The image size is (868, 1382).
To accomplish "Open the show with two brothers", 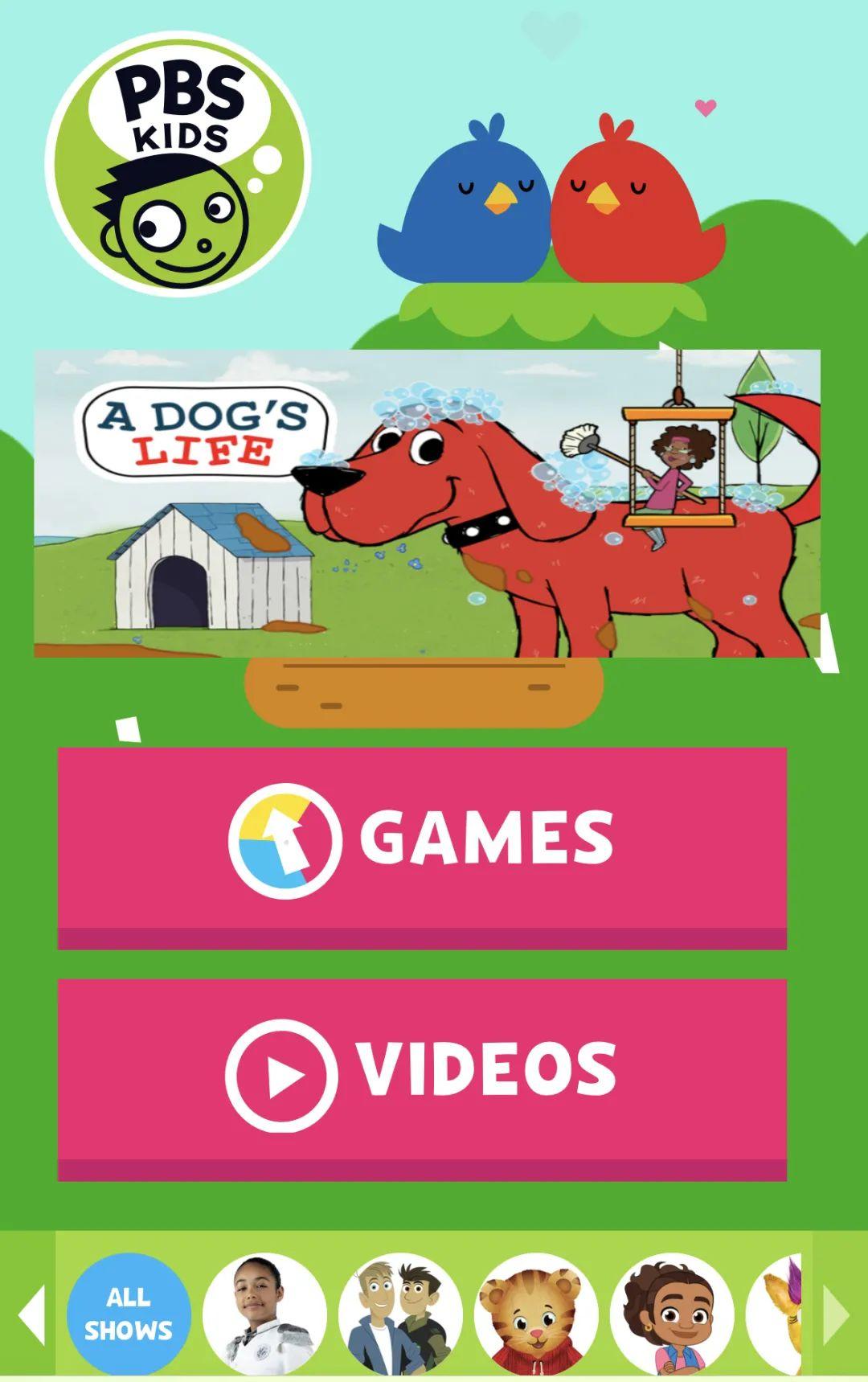I will (400, 1314).
